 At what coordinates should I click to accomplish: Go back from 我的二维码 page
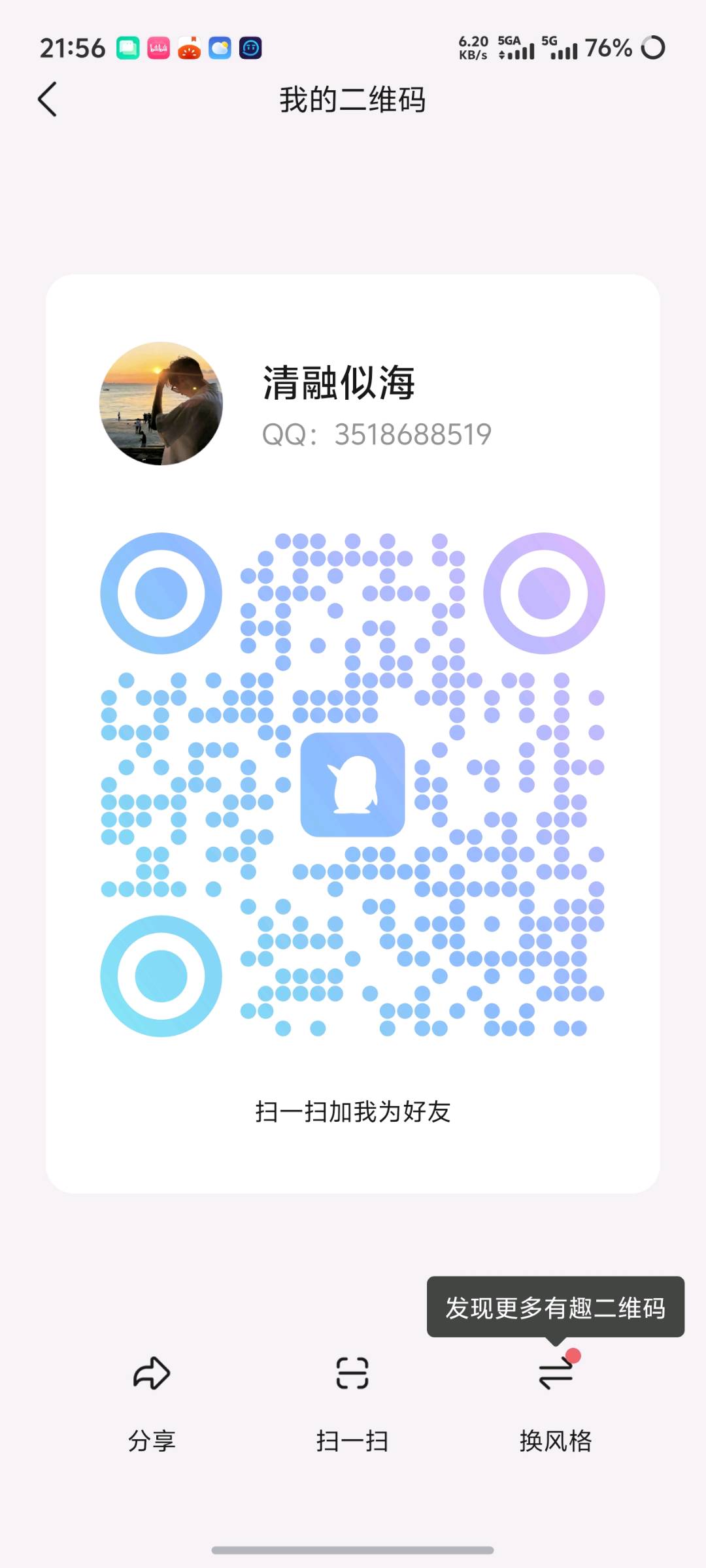coord(47,99)
